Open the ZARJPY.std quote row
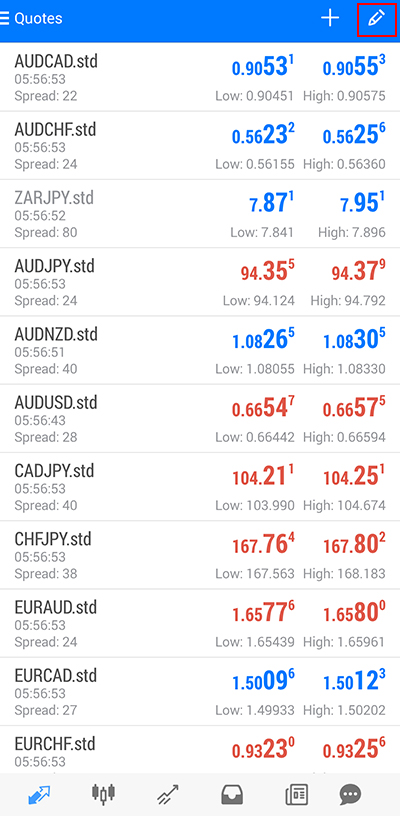The width and height of the screenshot is (400, 816). click(x=200, y=213)
